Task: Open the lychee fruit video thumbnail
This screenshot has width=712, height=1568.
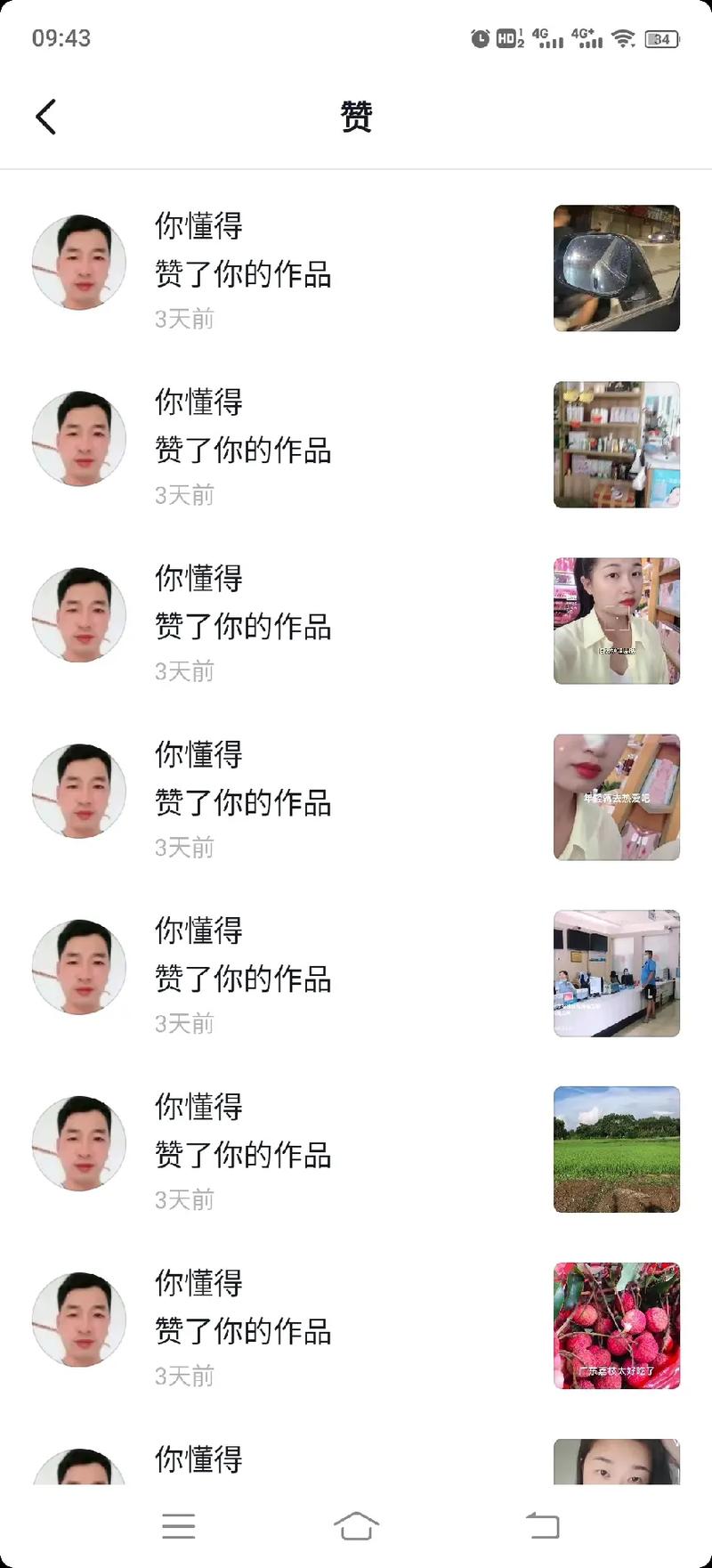Action: (x=616, y=1326)
